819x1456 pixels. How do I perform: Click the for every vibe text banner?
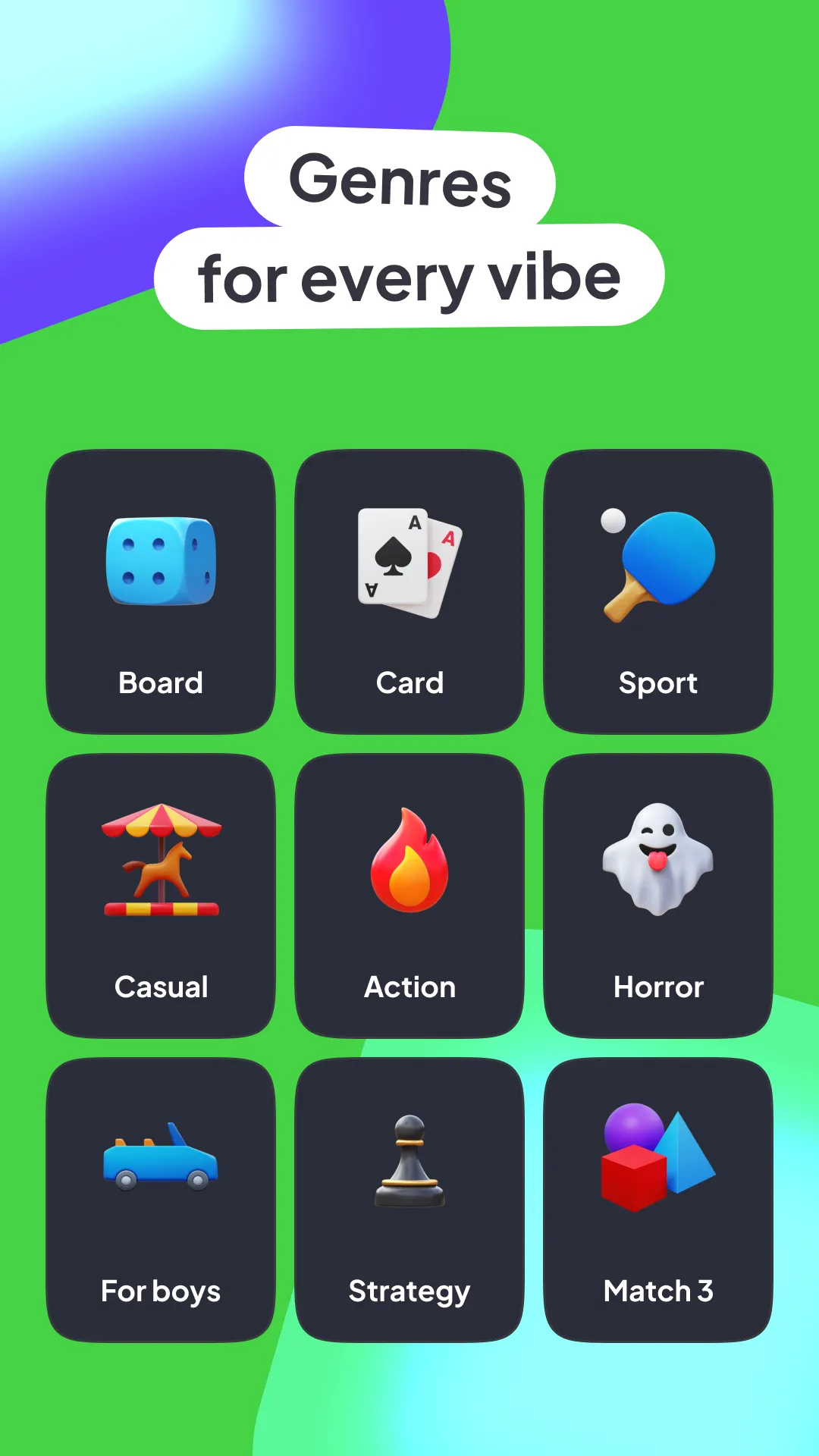pos(409,276)
